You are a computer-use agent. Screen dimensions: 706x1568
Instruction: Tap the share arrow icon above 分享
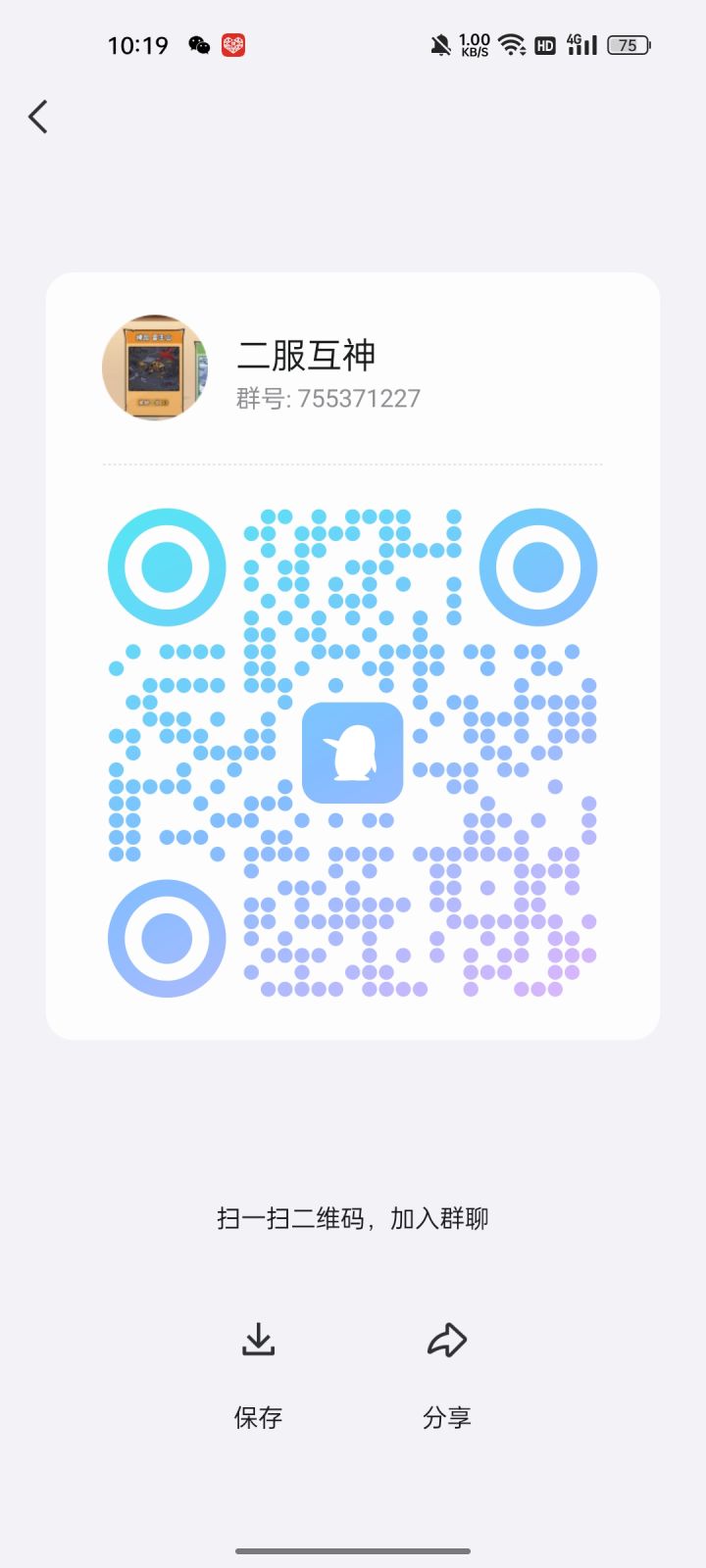click(447, 1339)
